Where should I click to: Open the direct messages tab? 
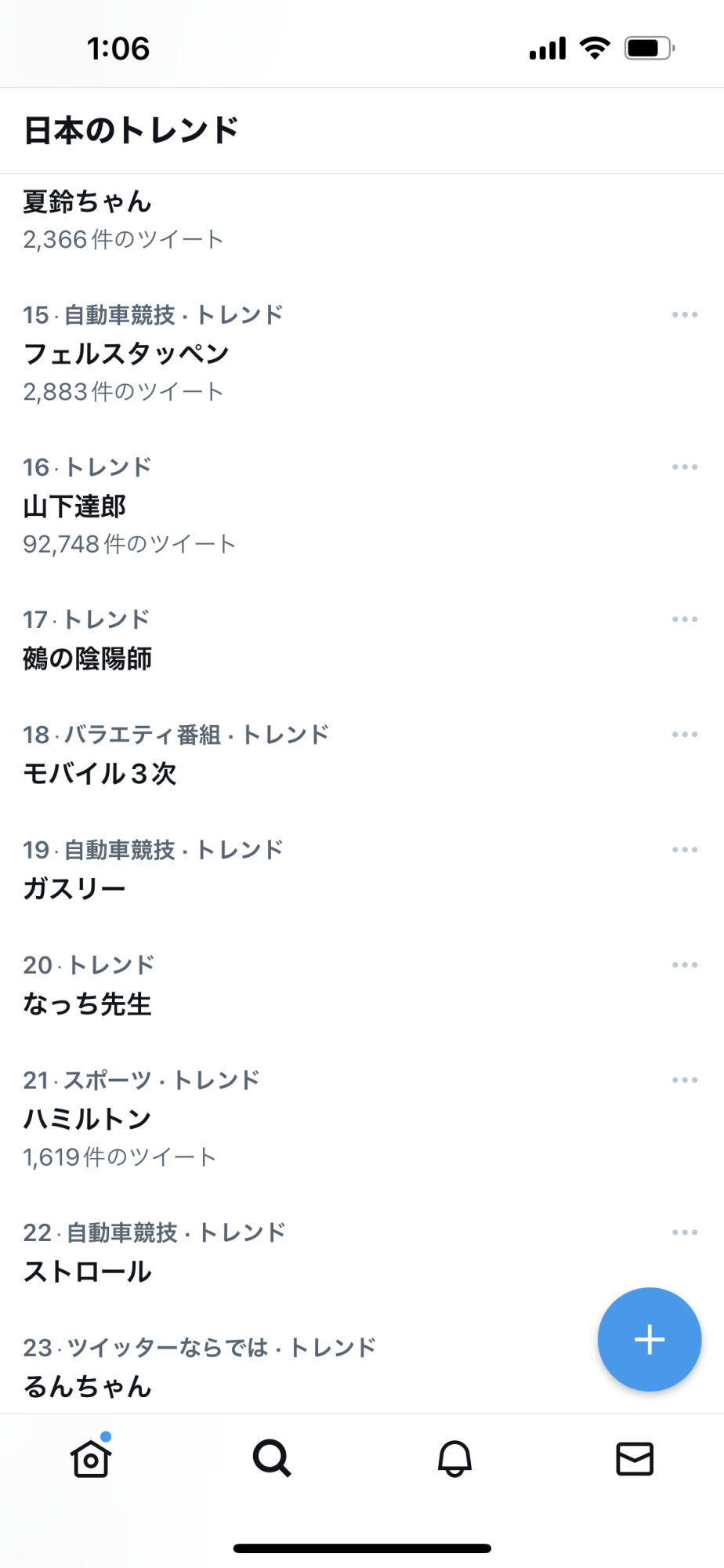tap(635, 1458)
